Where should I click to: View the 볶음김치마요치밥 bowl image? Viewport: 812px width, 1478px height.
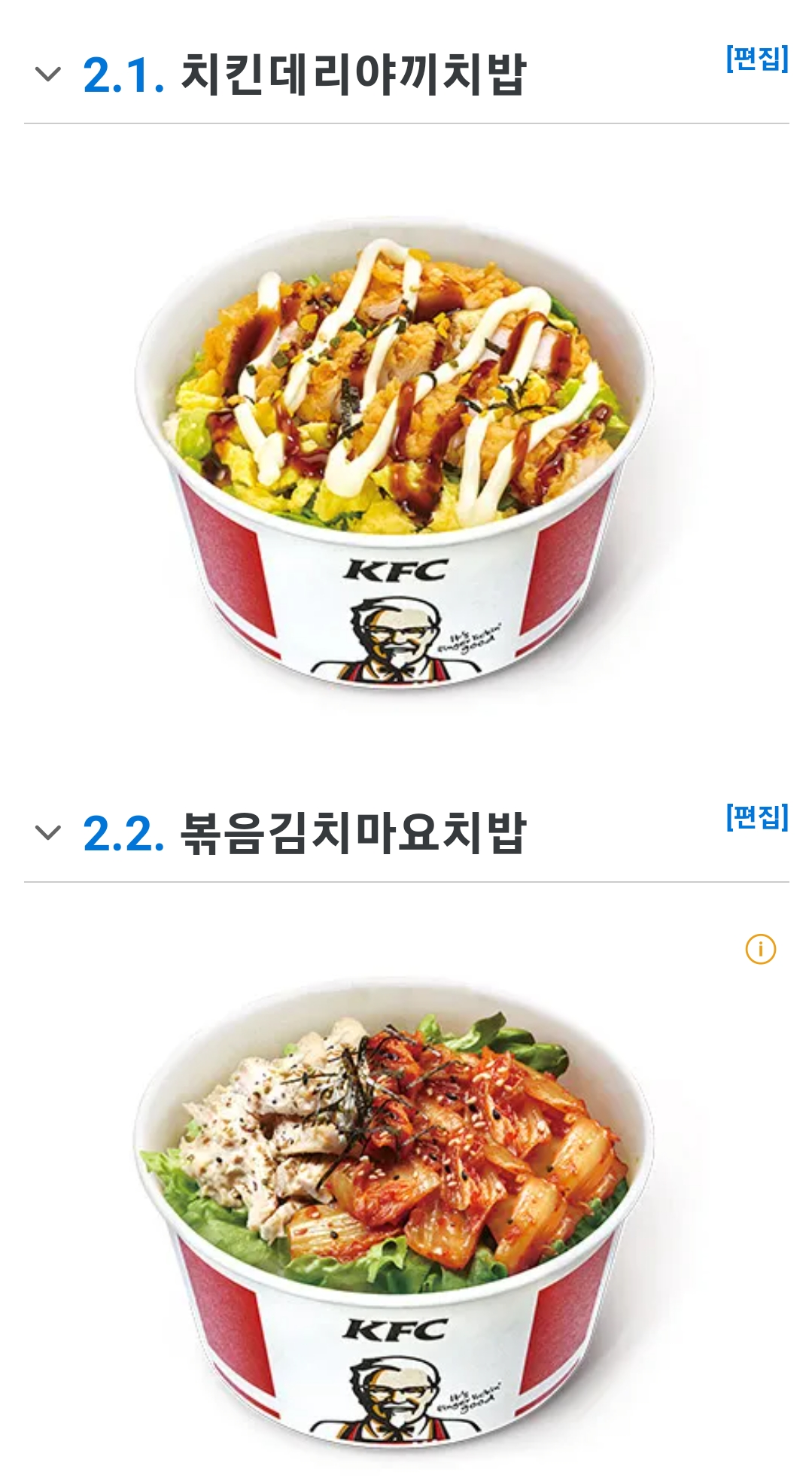[394, 1212]
